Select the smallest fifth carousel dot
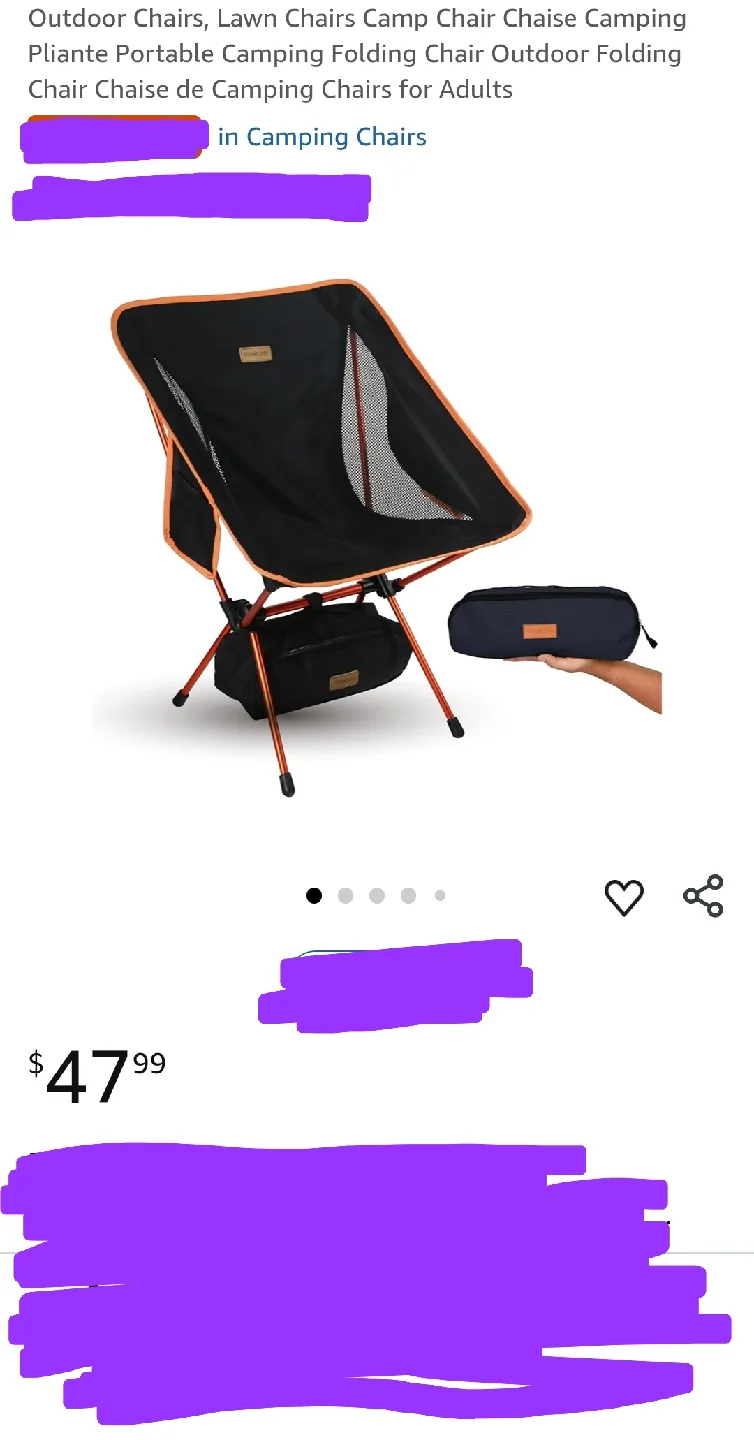 (440, 895)
